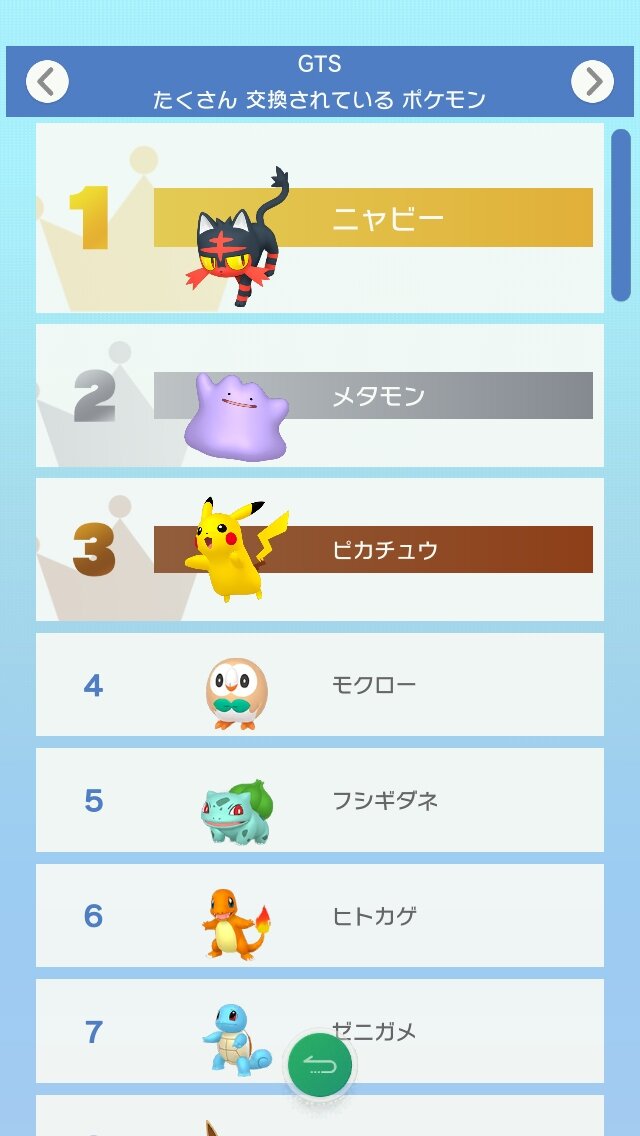Tap the blue scrollbar on the list
This screenshot has height=1136, width=640.
coord(621,214)
